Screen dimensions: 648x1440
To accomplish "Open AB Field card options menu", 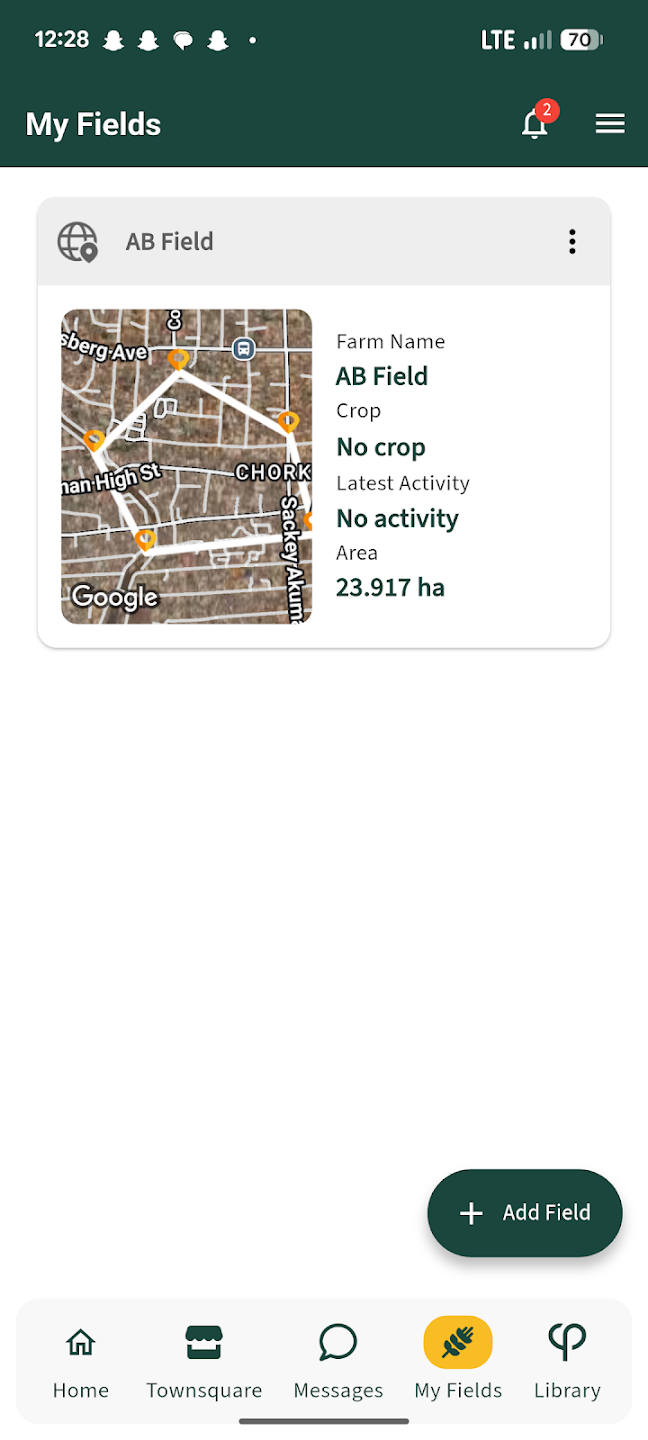I will [x=572, y=242].
